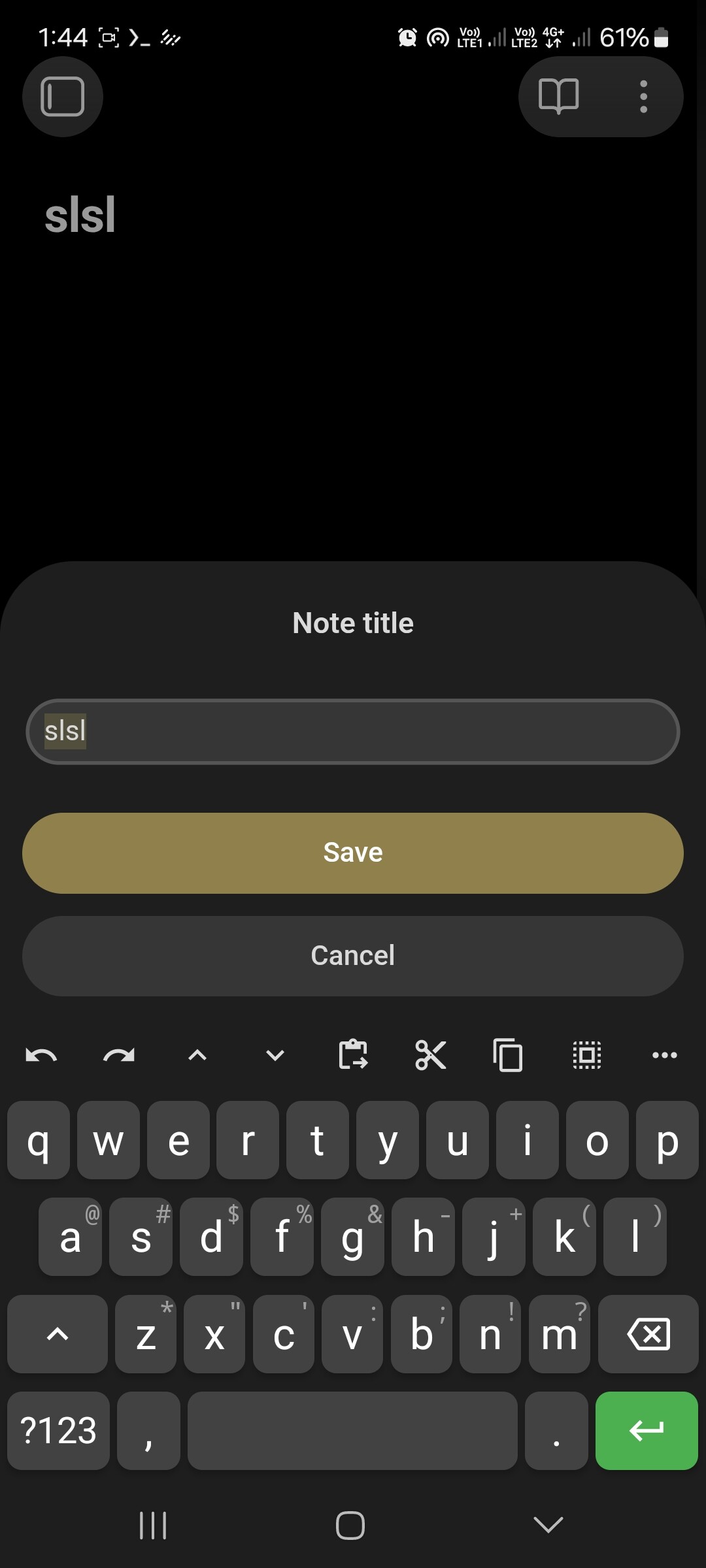Cancel the note title dialog

[353, 956]
